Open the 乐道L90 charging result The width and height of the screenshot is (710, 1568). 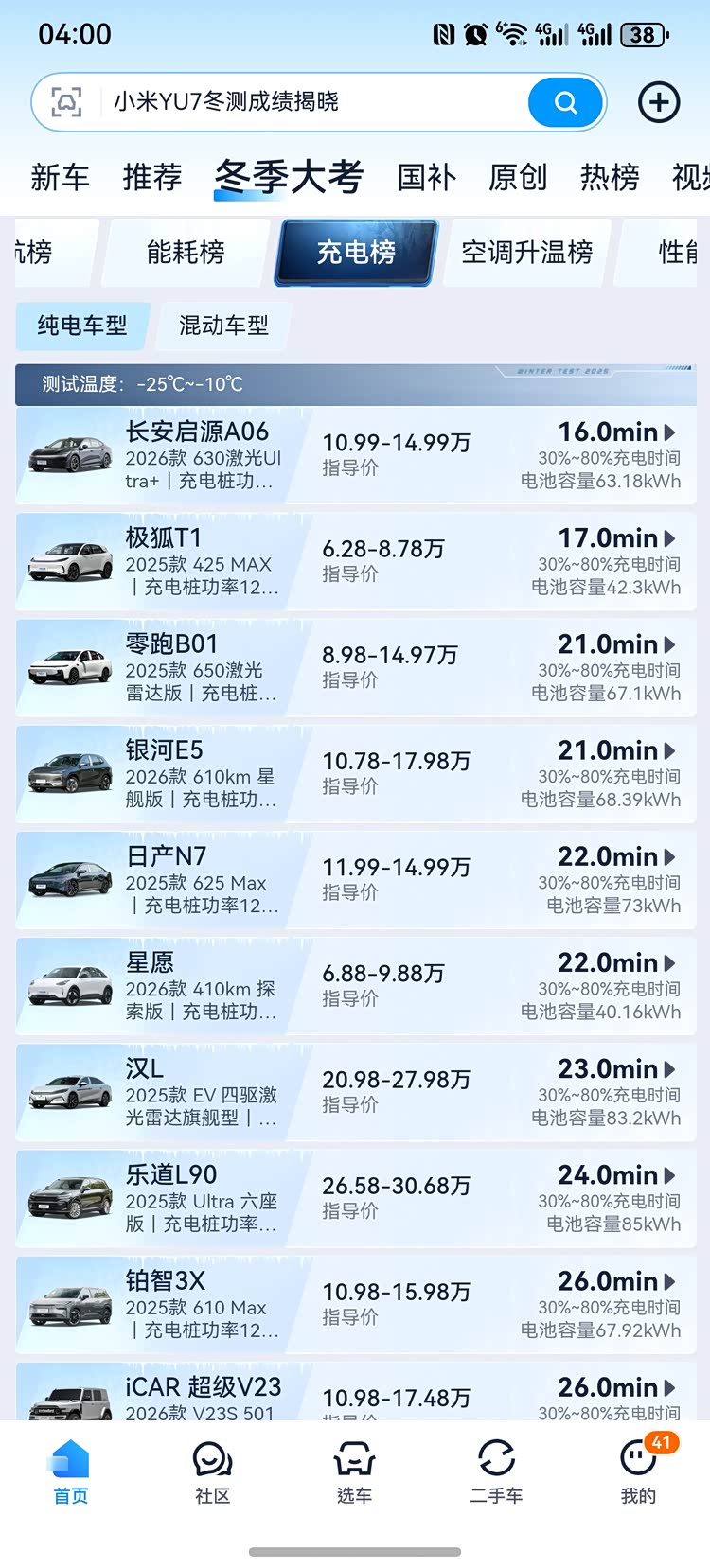[x=355, y=1198]
